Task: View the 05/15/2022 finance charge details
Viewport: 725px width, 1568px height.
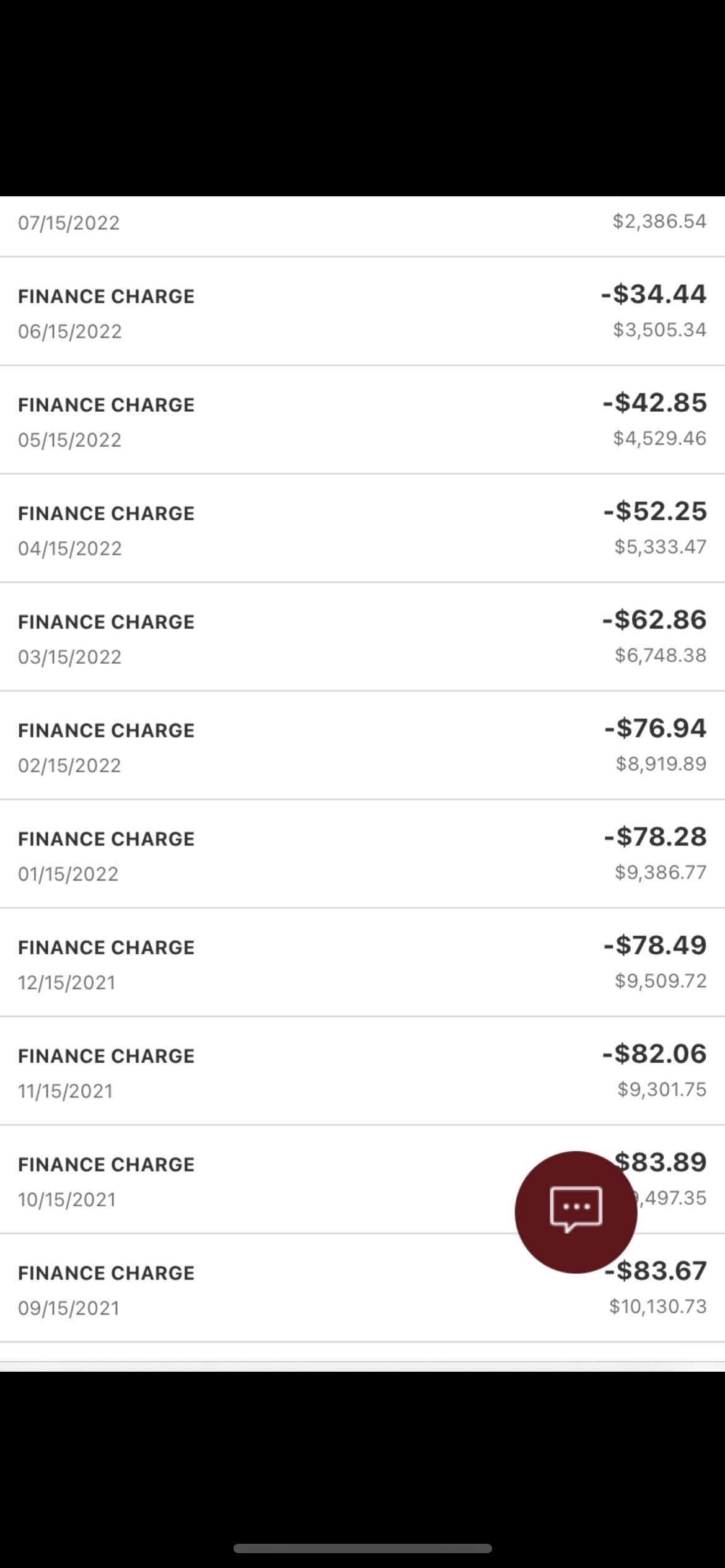Action: [362, 420]
